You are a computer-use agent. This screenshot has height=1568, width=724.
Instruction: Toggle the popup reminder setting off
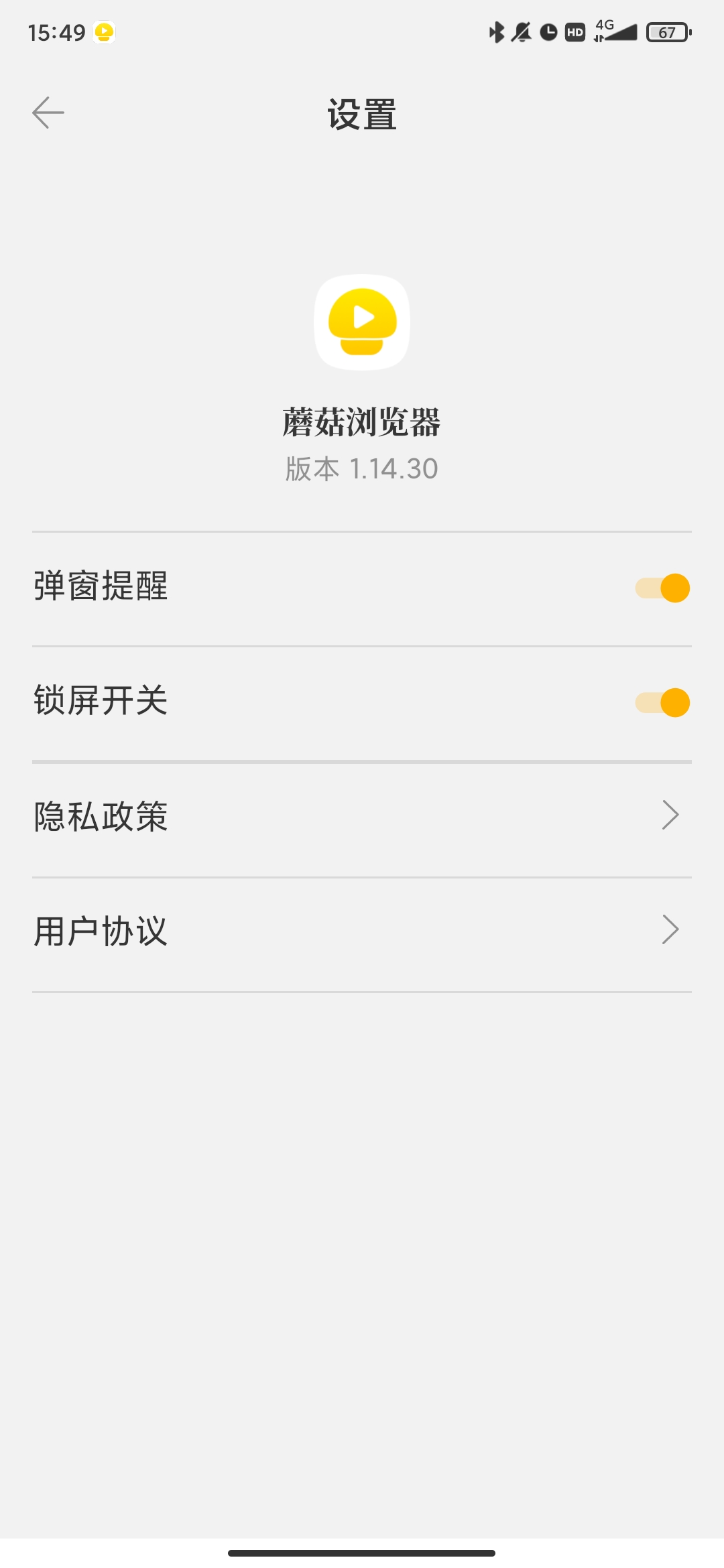pos(661,588)
